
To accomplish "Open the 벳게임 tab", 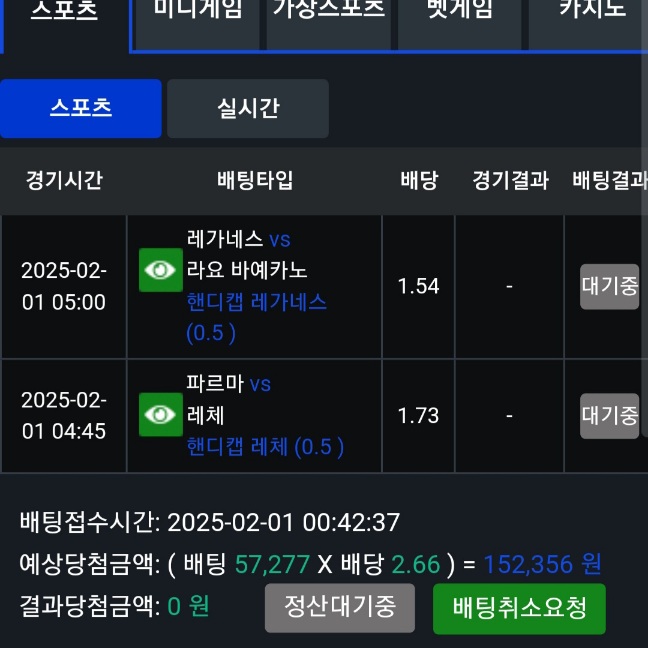I will pos(459,15).
